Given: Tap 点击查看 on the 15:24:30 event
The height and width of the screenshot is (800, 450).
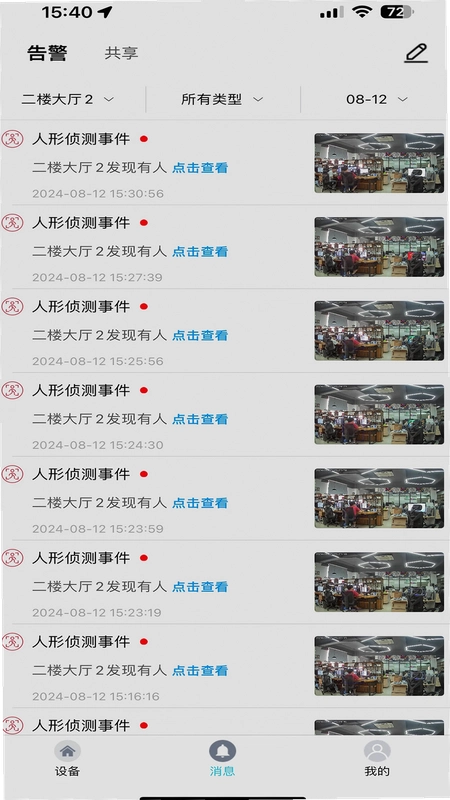Looking at the screenshot, I should coord(200,419).
